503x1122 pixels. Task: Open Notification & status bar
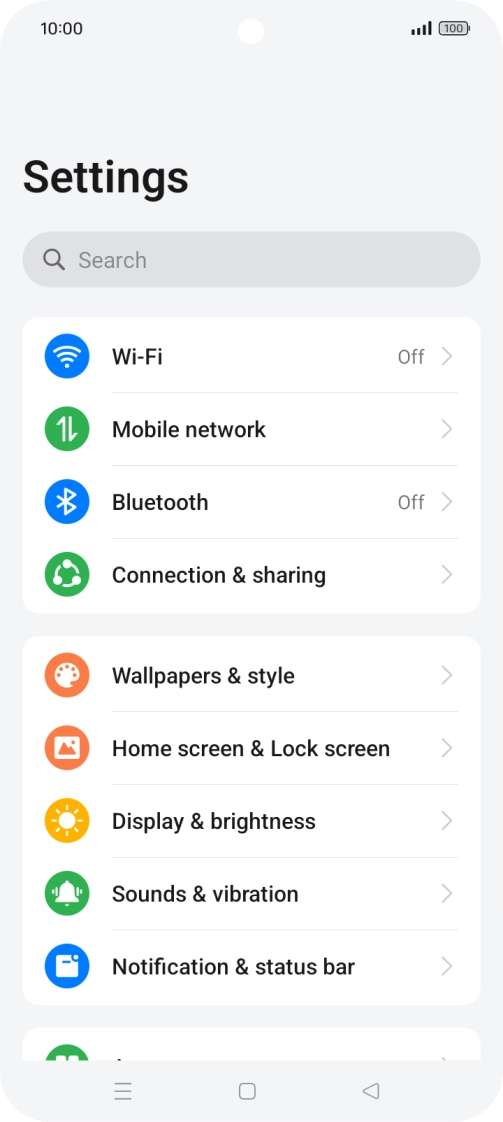[x=251, y=967]
